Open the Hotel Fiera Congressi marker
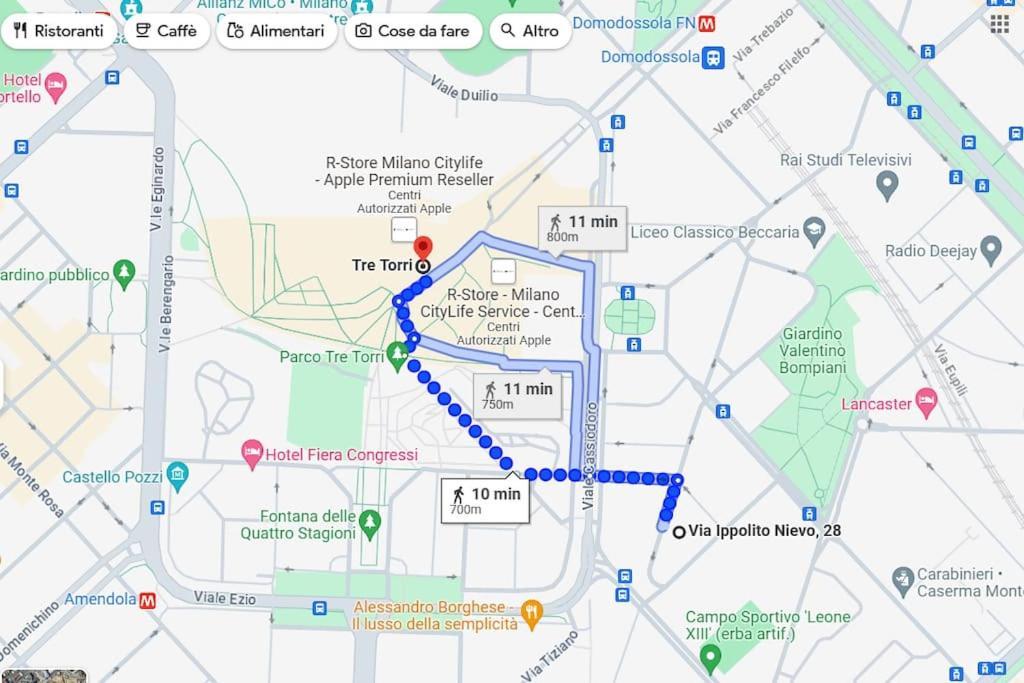1024x683 pixels. click(252, 455)
